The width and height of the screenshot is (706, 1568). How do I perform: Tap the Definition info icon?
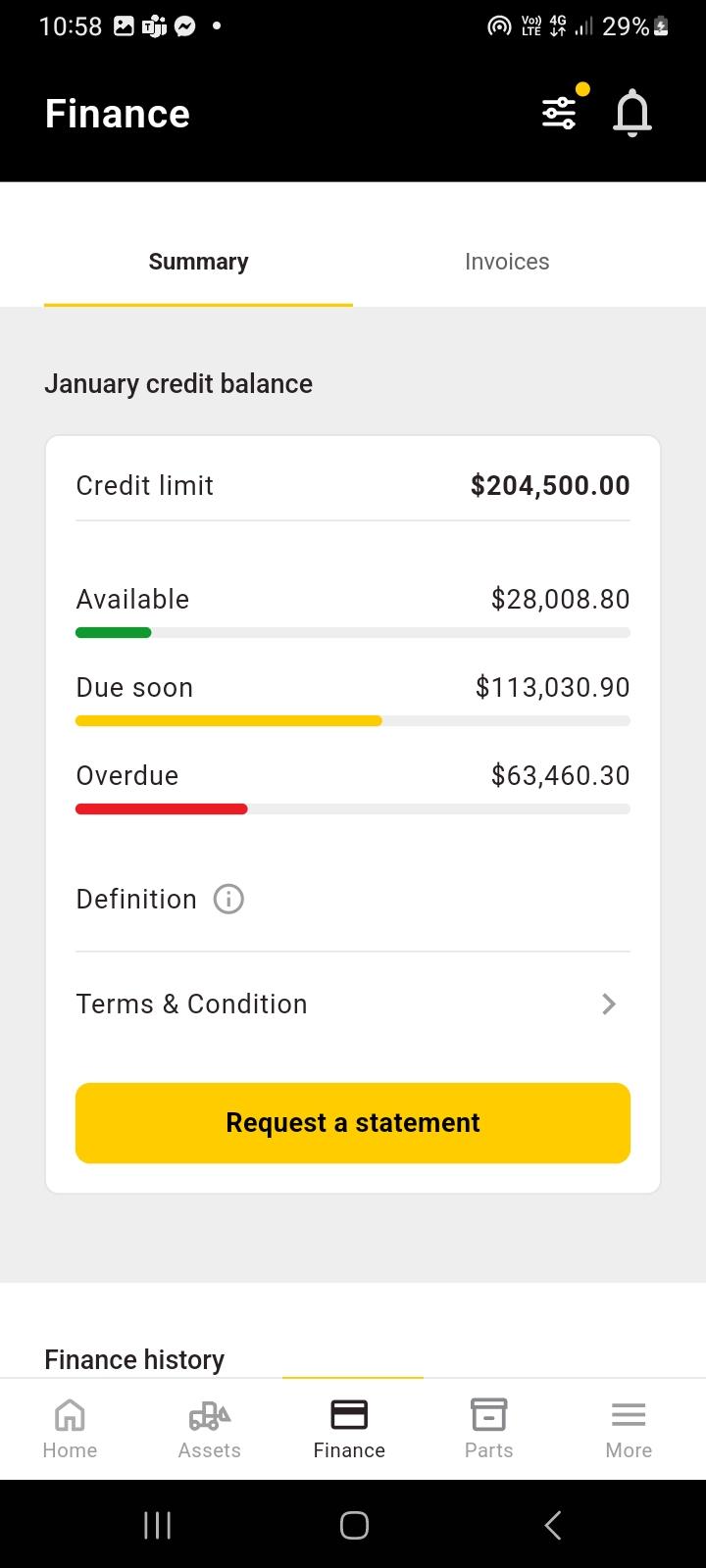click(227, 899)
